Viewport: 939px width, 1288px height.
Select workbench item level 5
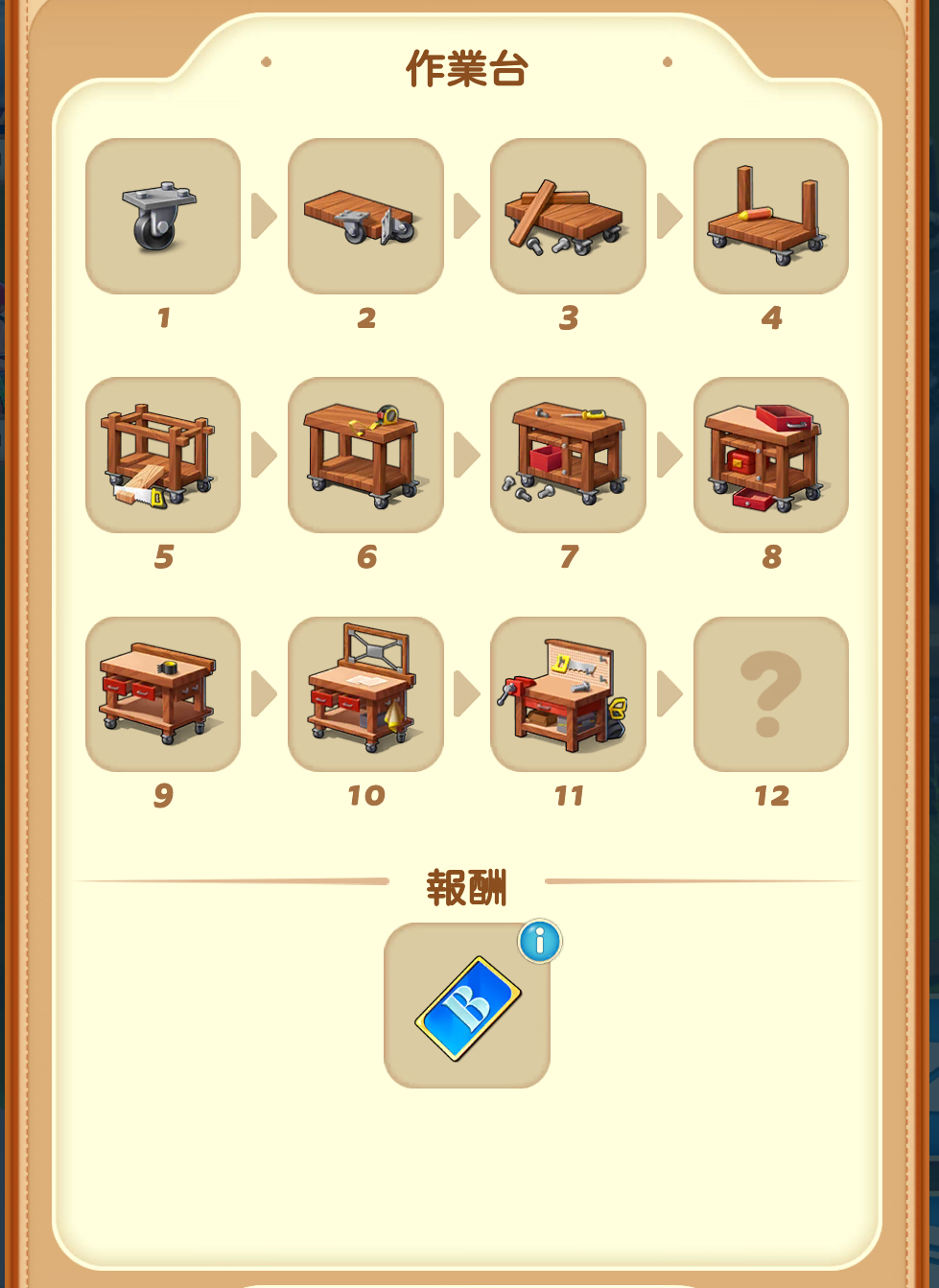(x=163, y=456)
